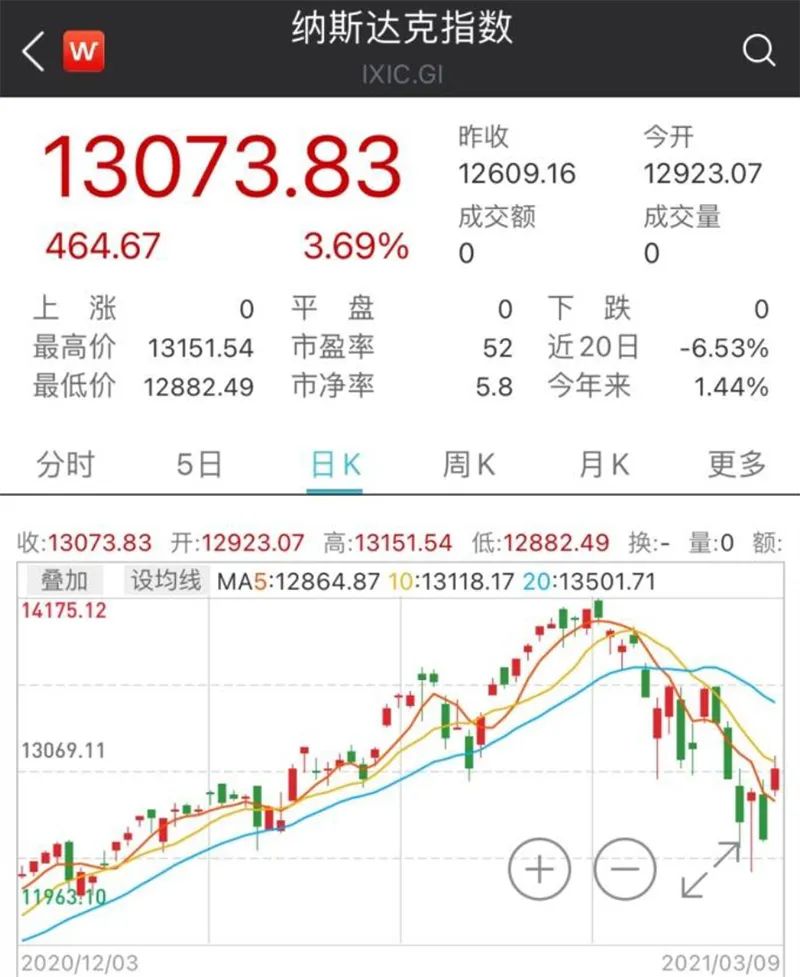Show the 月K chart tab
Image resolution: width=800 pixels, height=977 pixels.
pos(603,464)
